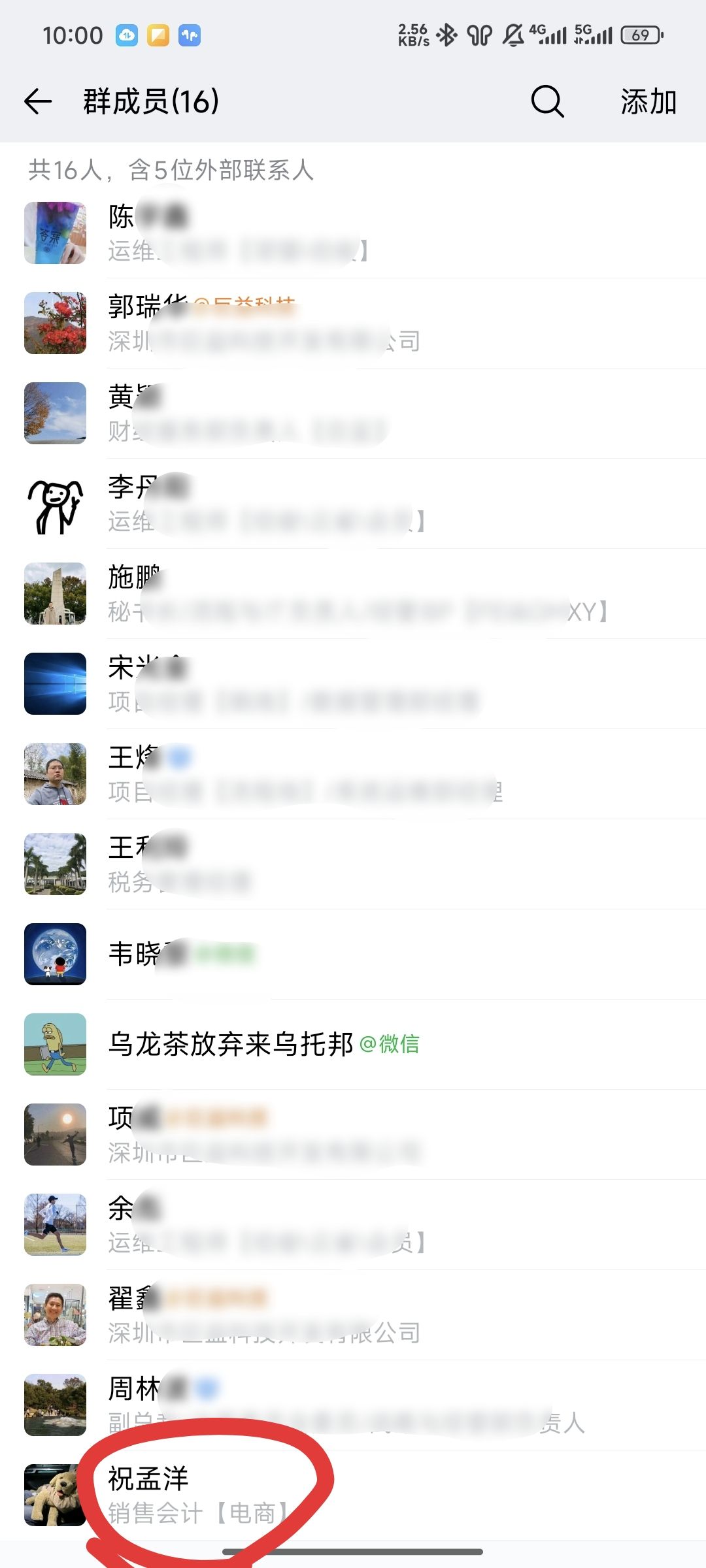The height and width of the screenshot is (1568, 706).
Task: Go back from the group members list
Action: coord(38,101)
